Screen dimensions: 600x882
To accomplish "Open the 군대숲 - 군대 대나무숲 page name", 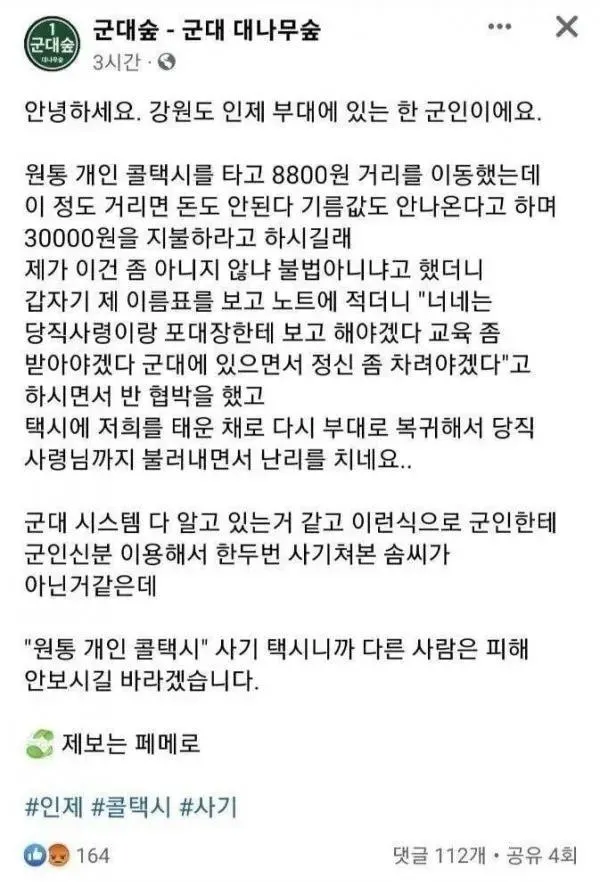I will click(207, 29).
